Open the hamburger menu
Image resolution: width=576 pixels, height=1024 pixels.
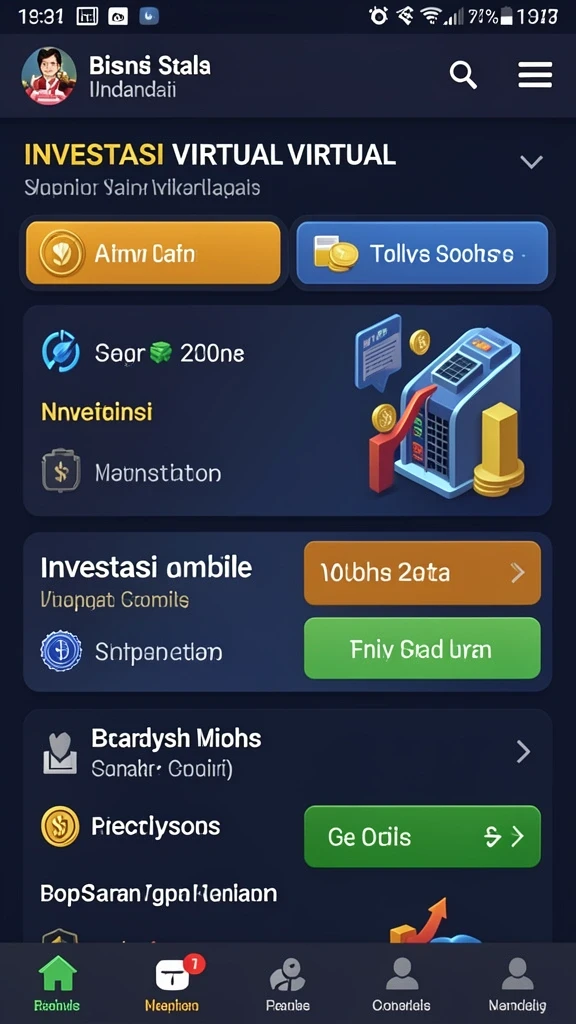535,75
